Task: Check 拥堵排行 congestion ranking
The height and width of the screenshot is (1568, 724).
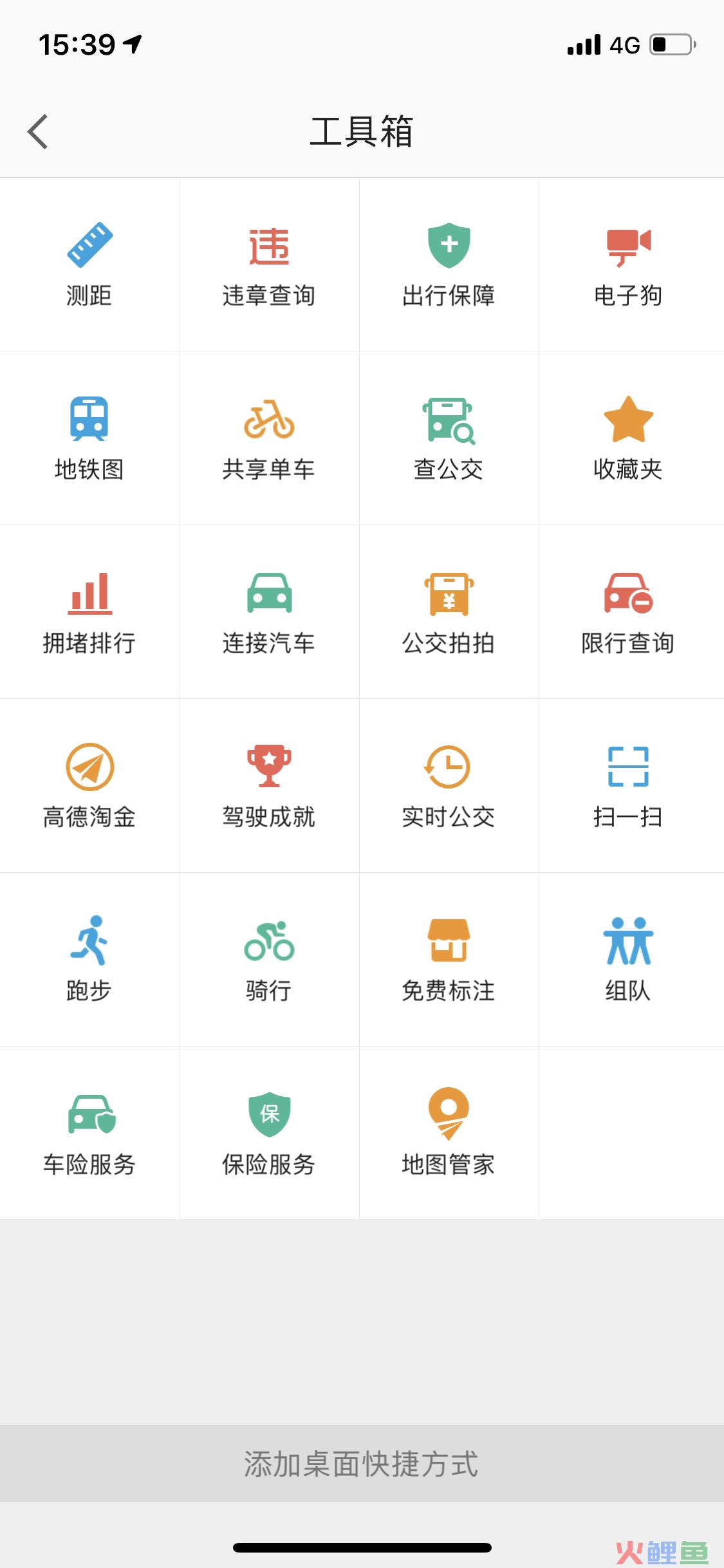Action: coord(89,612)
